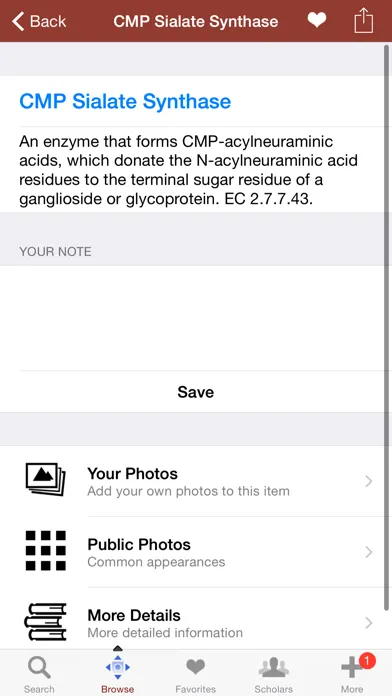Open the share icon in header

point(363,20)
